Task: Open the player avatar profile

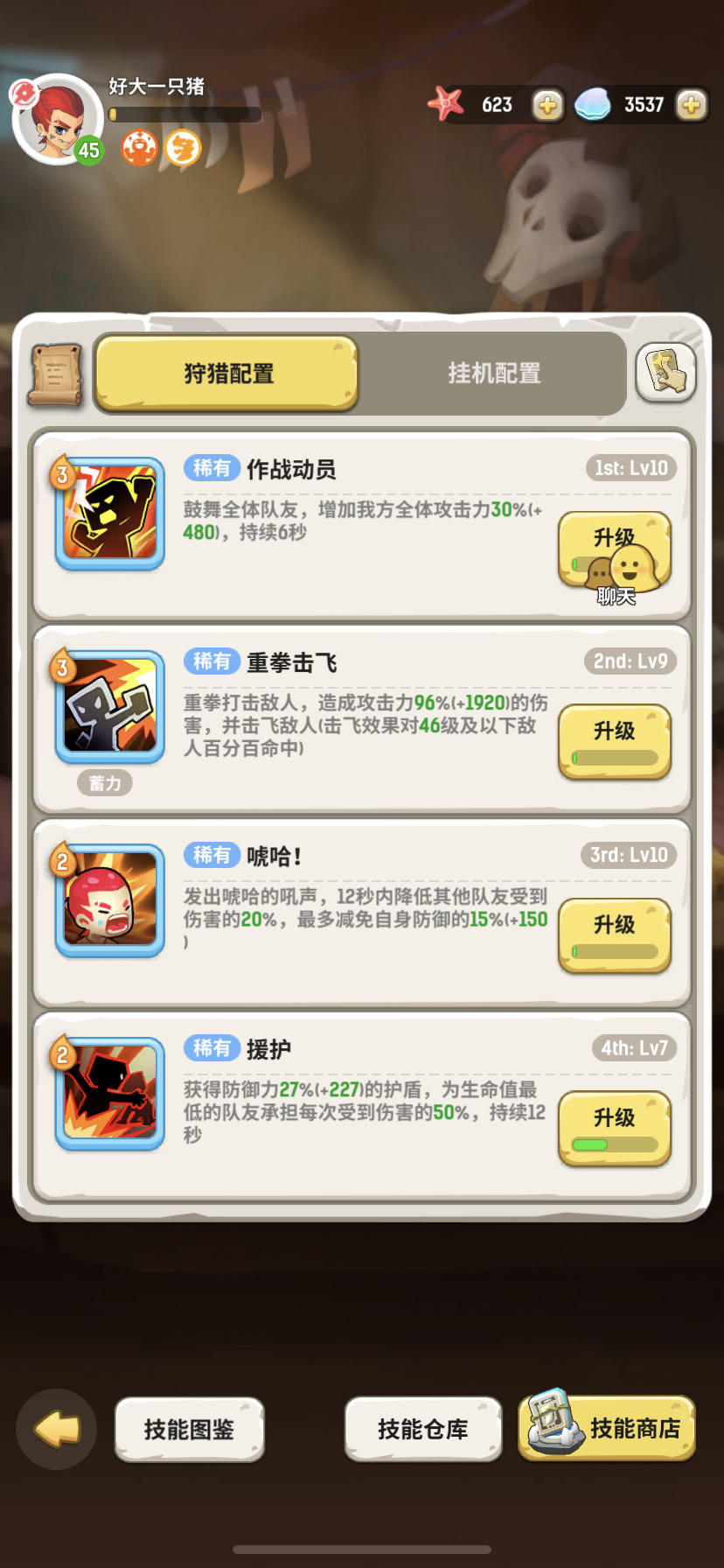Action: click(59, 120)
